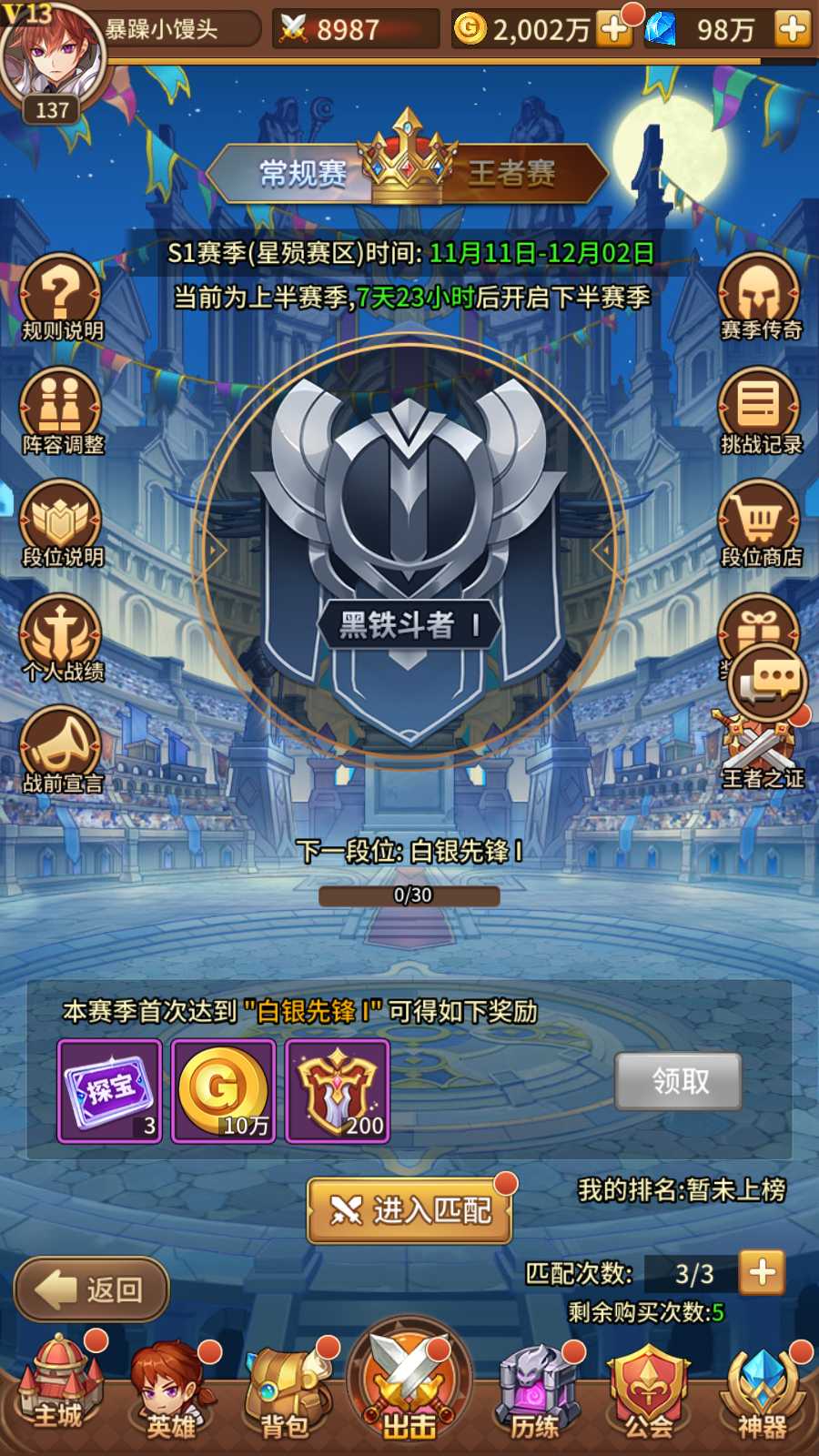This screenshot has width=819, height=1456.
Task: Open 英雄 heroes tab
Action: point(171,1390)
